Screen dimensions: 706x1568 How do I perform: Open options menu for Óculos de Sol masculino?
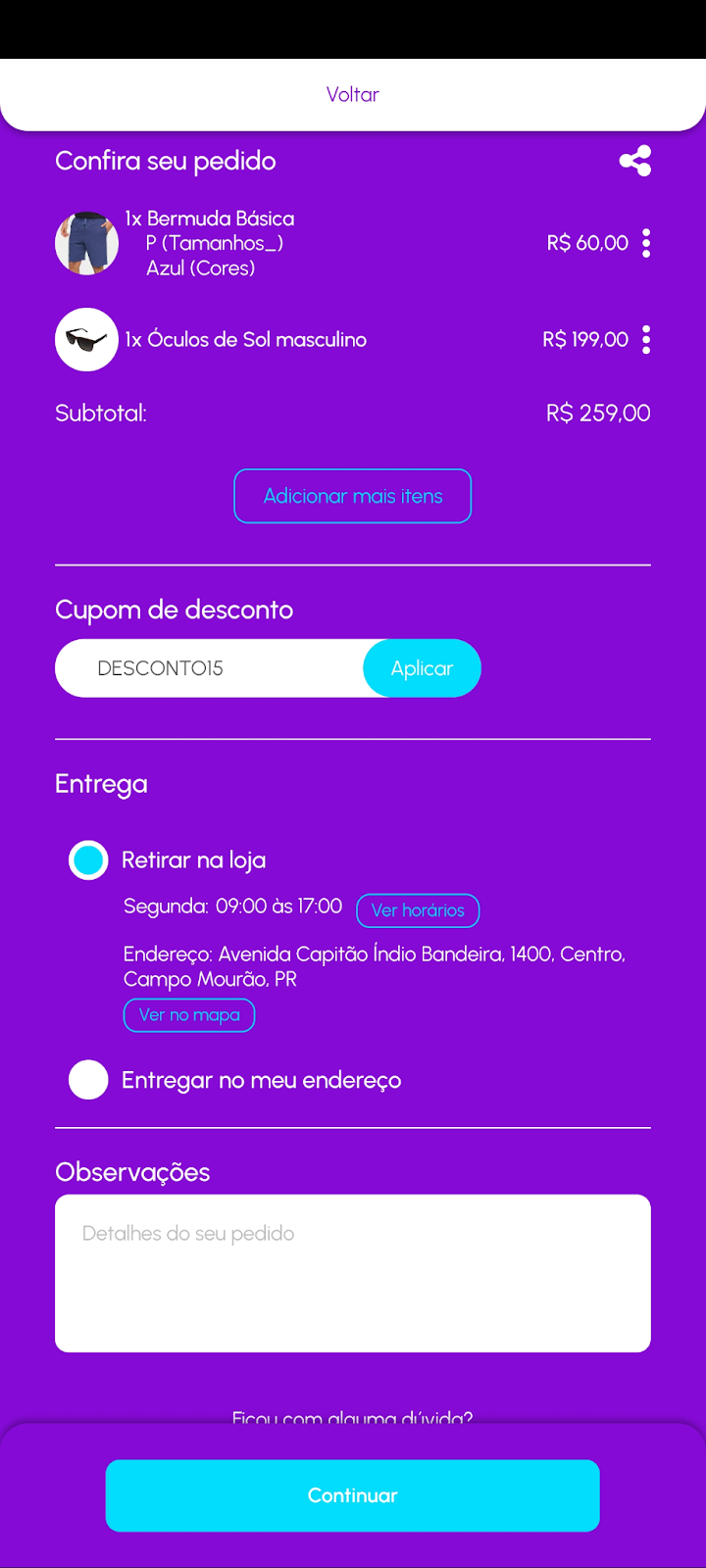click(x=646, y=340)
